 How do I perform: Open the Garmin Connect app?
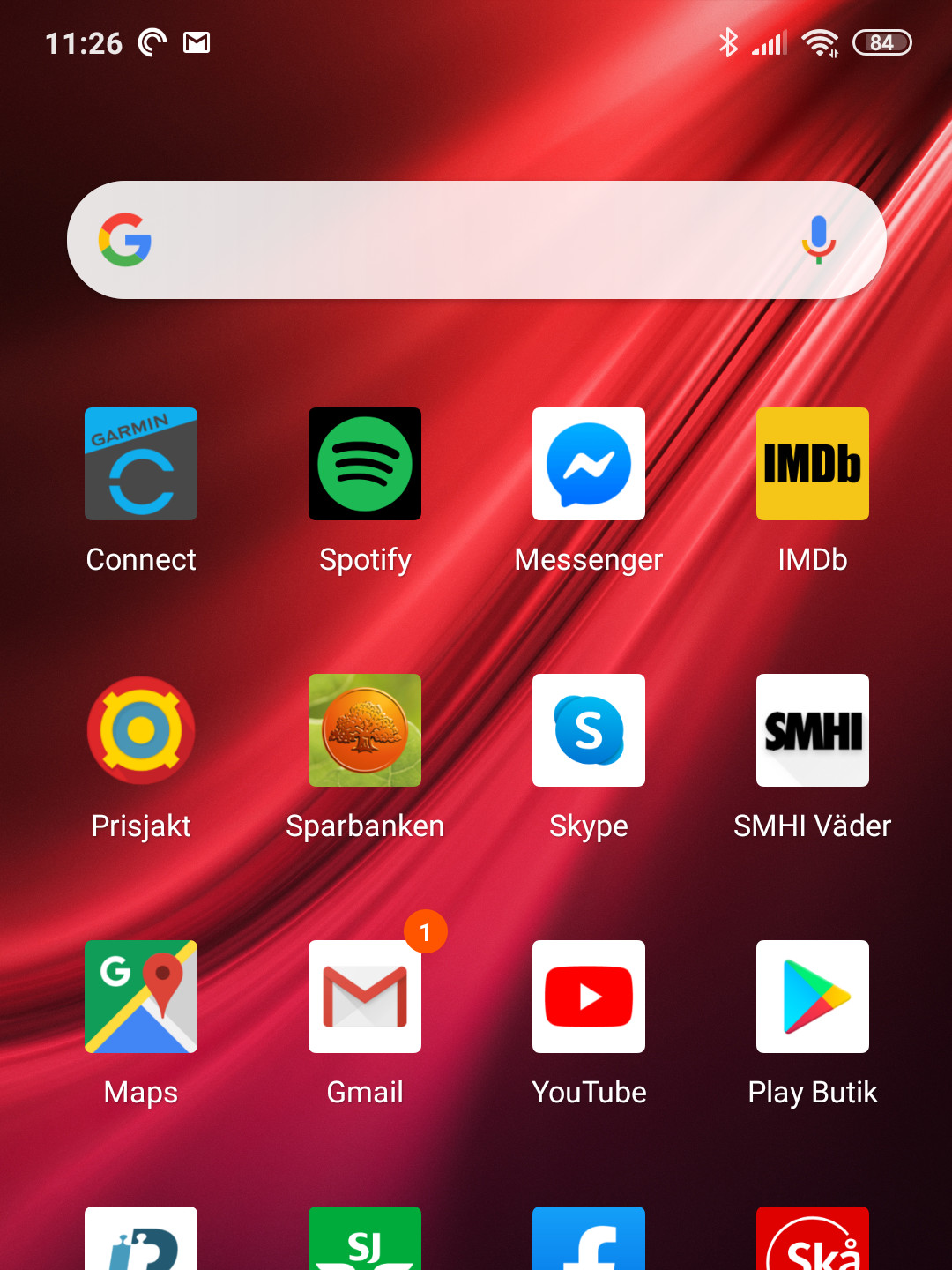pyautogui.click(x=141, y=464)
